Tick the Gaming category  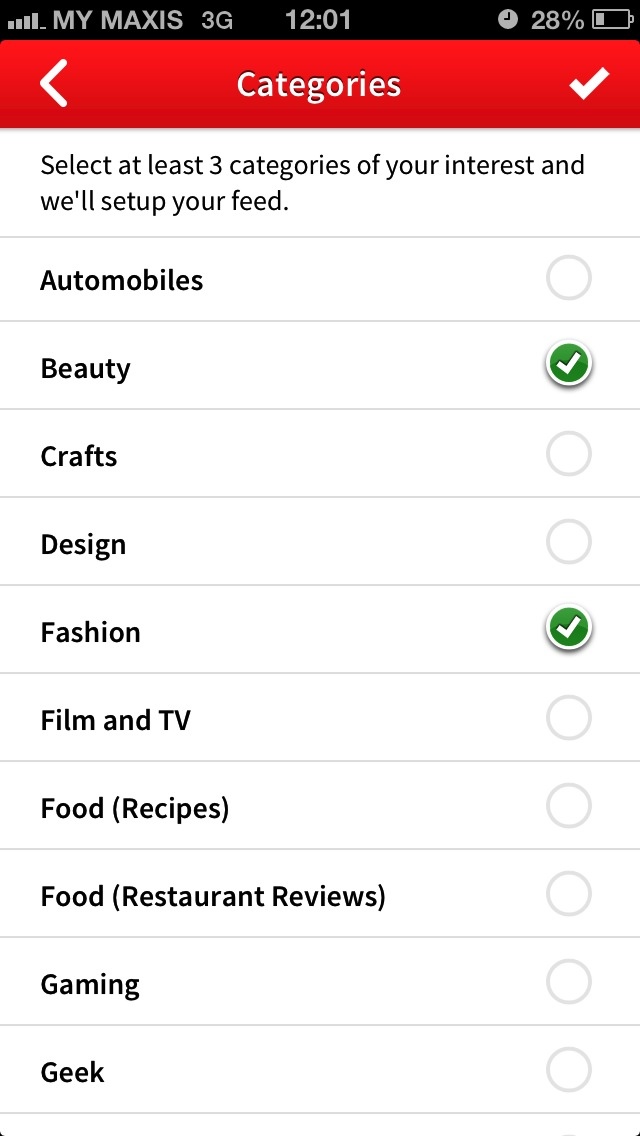tap(569, 983)
